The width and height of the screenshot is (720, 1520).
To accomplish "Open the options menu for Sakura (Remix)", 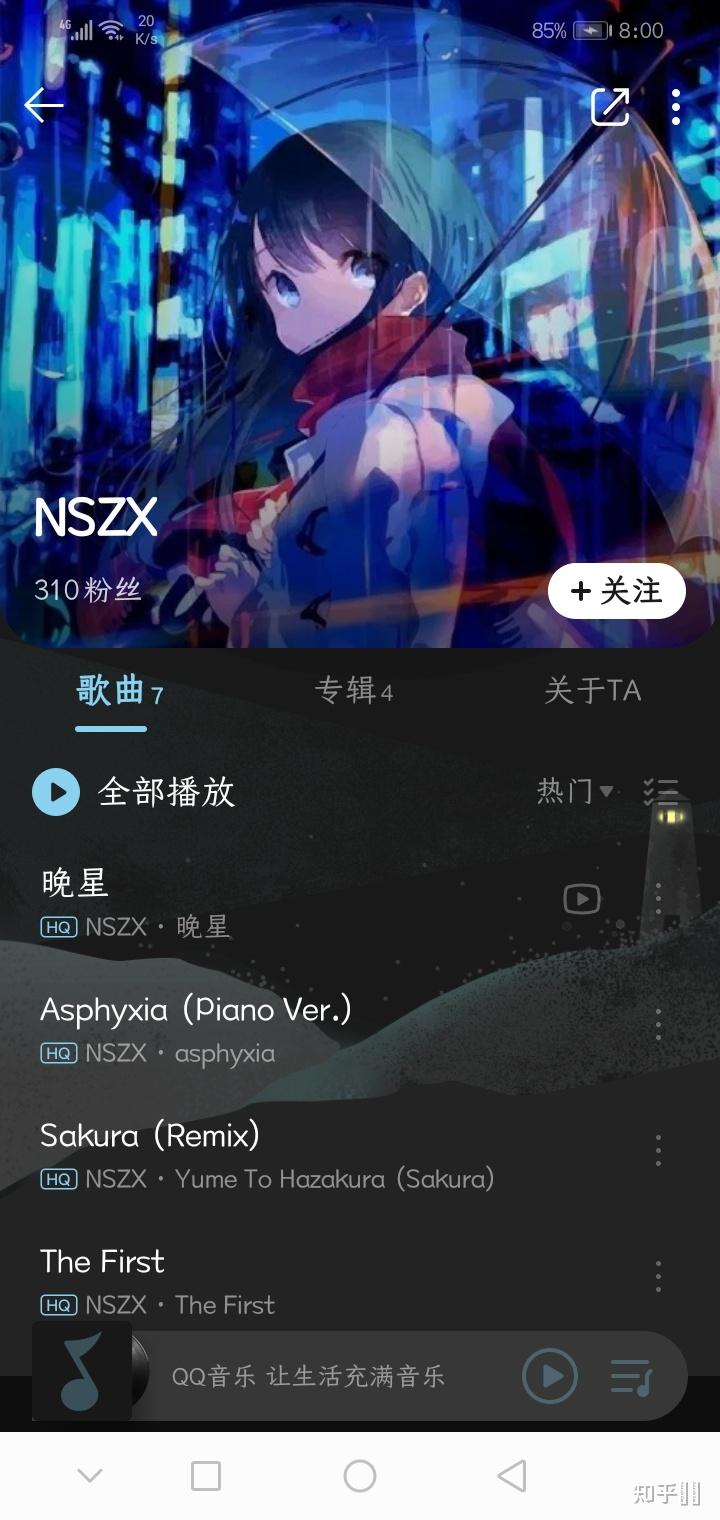I will pyautogui.click(x=658, y=1150).
